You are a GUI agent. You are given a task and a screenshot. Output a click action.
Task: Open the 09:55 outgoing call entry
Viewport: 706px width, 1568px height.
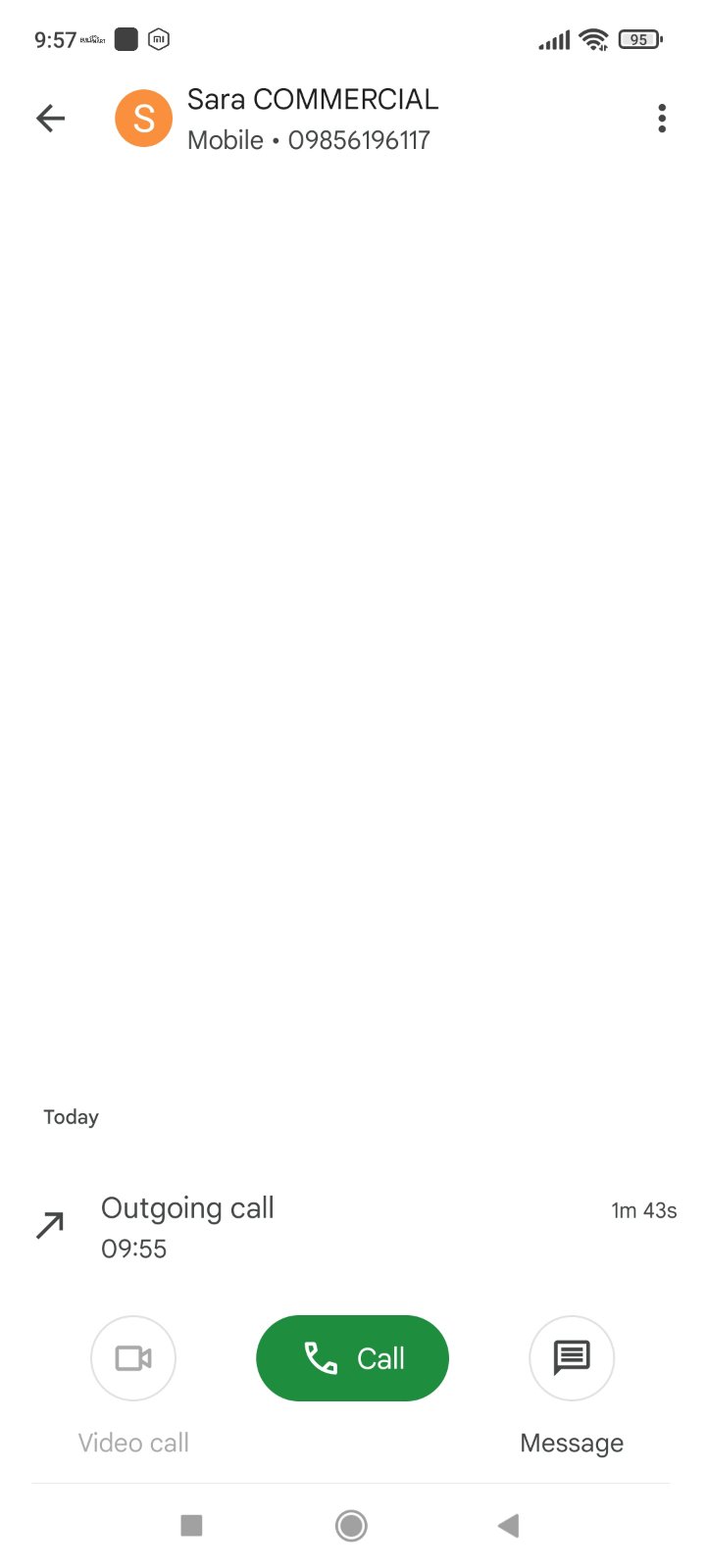(x=353, y=1227)
